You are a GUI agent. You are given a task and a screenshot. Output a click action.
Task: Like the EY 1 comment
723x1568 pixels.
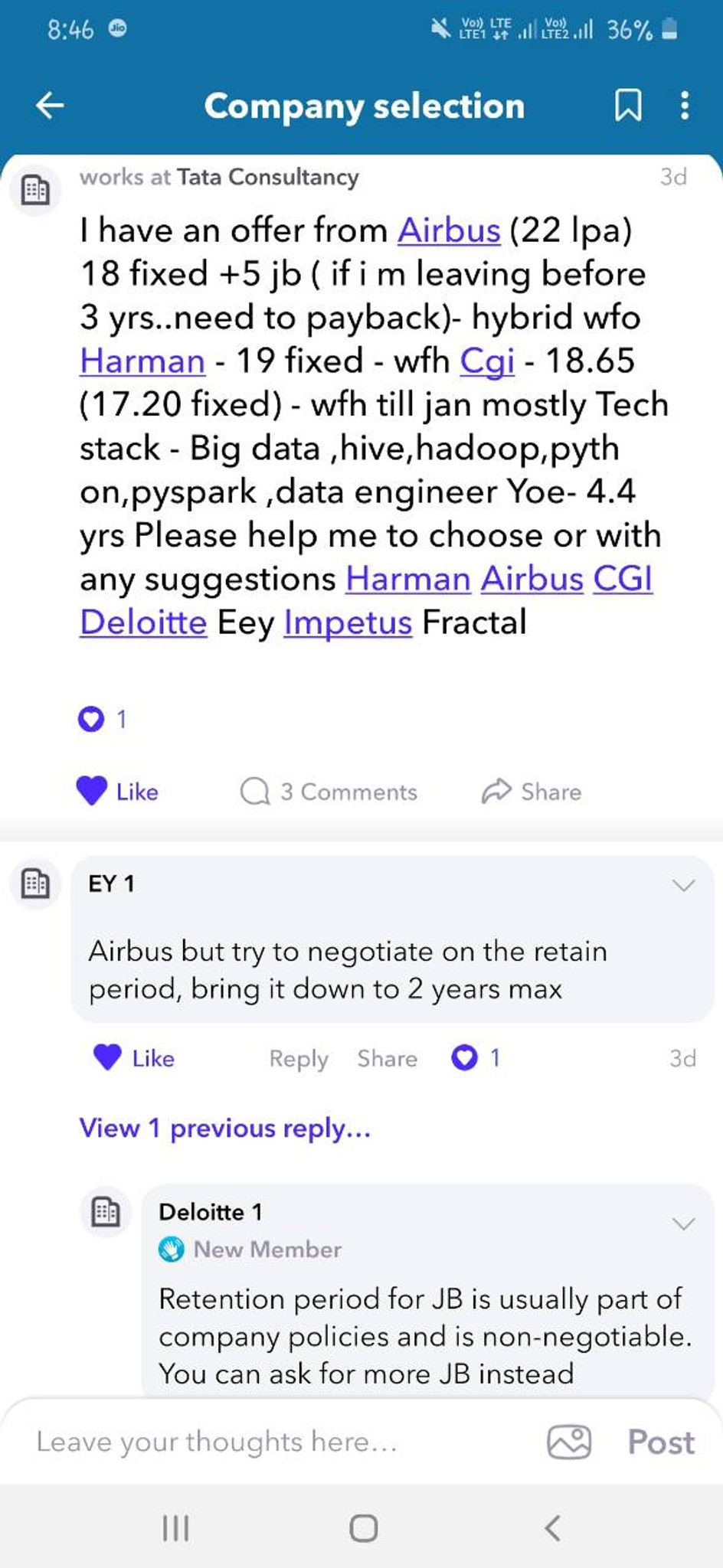134,1058
